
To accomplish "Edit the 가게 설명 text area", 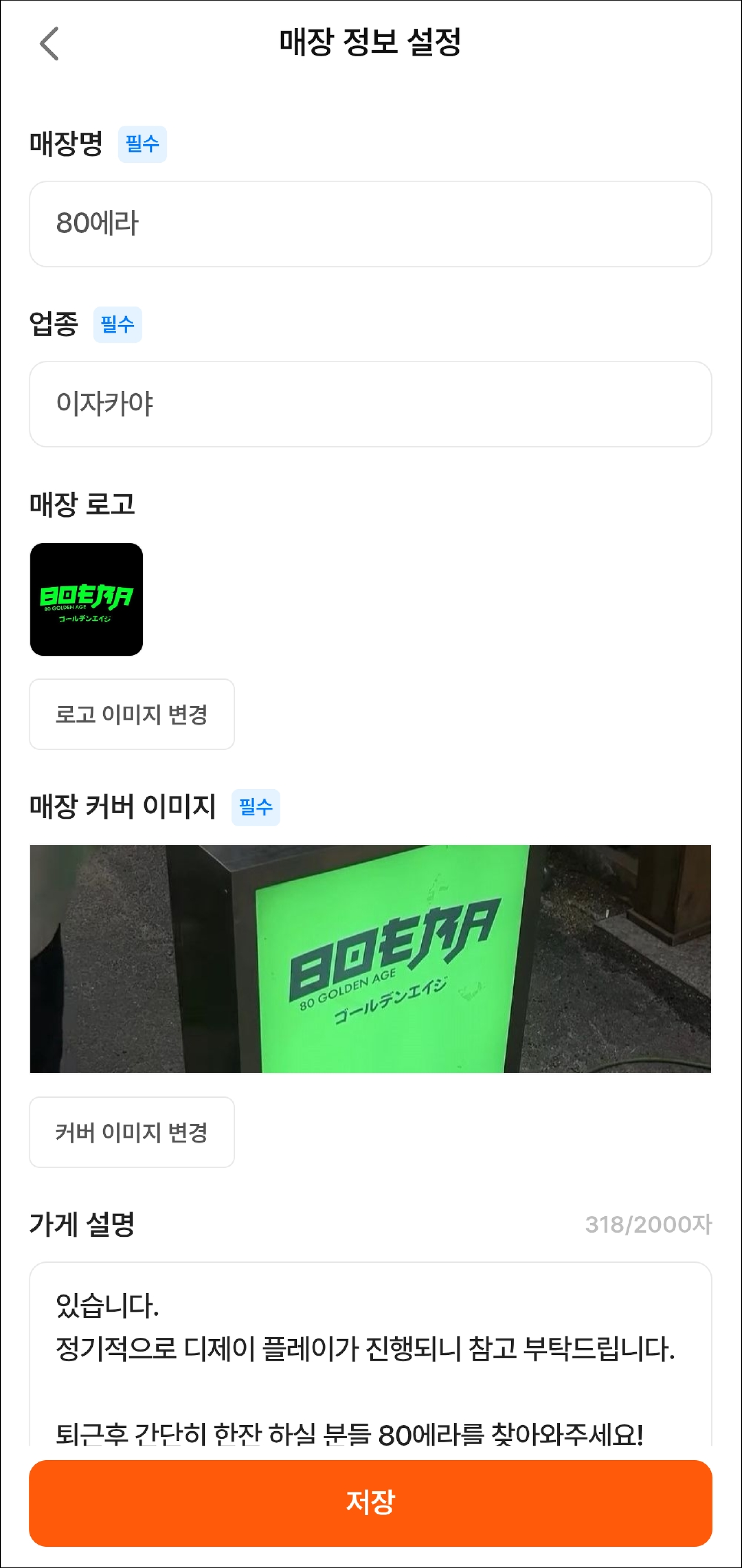I will tap(370, 1357).
